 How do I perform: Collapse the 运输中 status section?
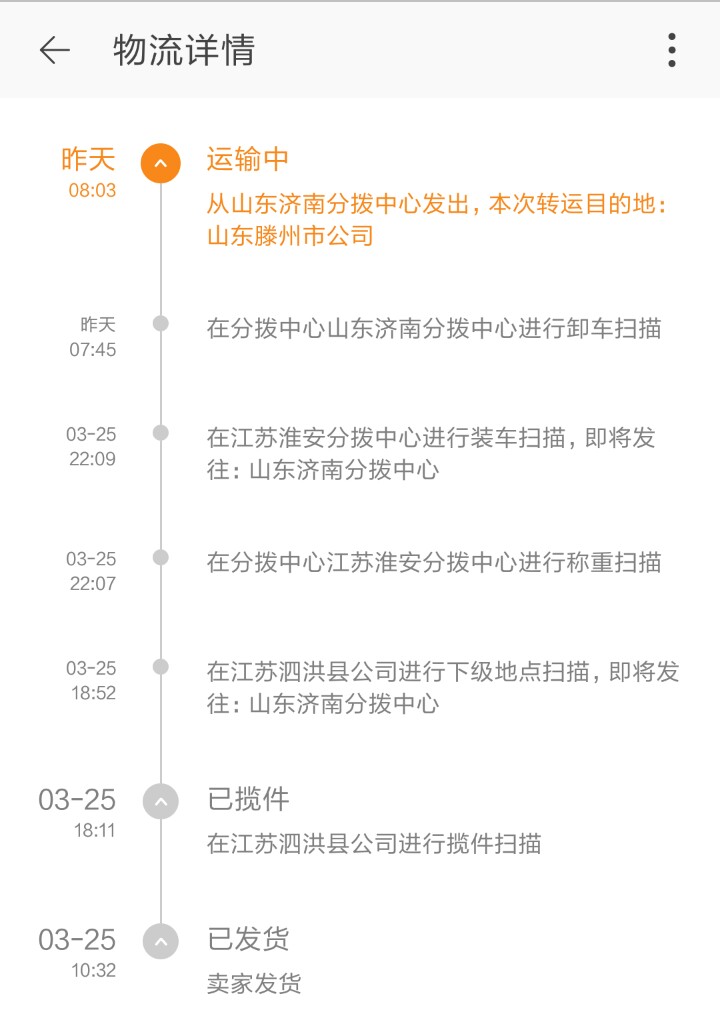161,163
